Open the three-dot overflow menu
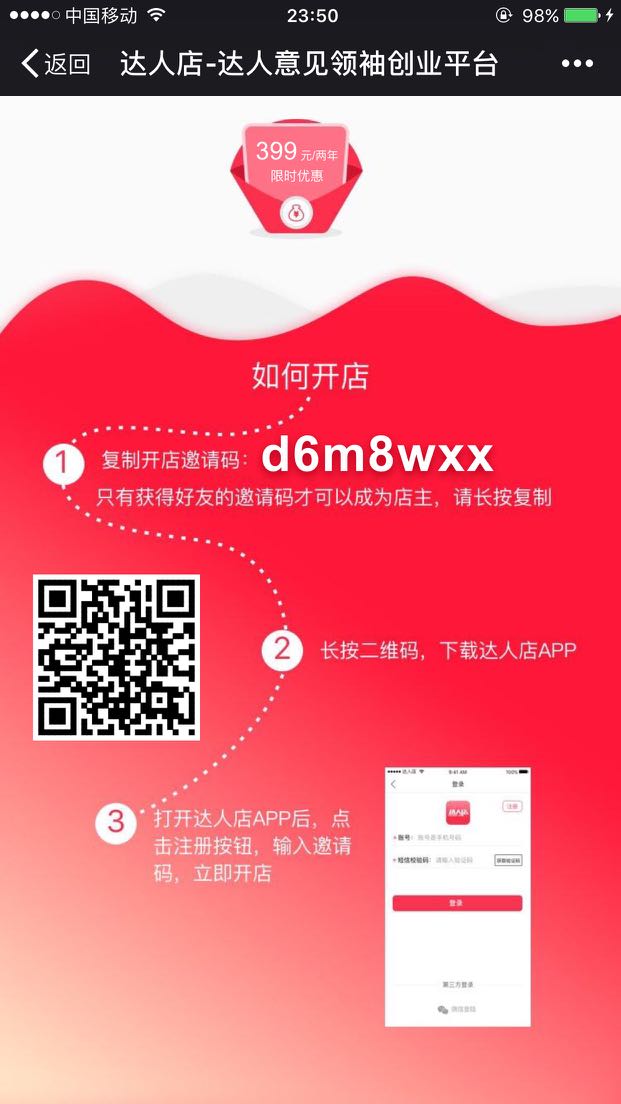The width and height of the screenshot is (621, 1104). pyautogui.click(x=577, y=64)
